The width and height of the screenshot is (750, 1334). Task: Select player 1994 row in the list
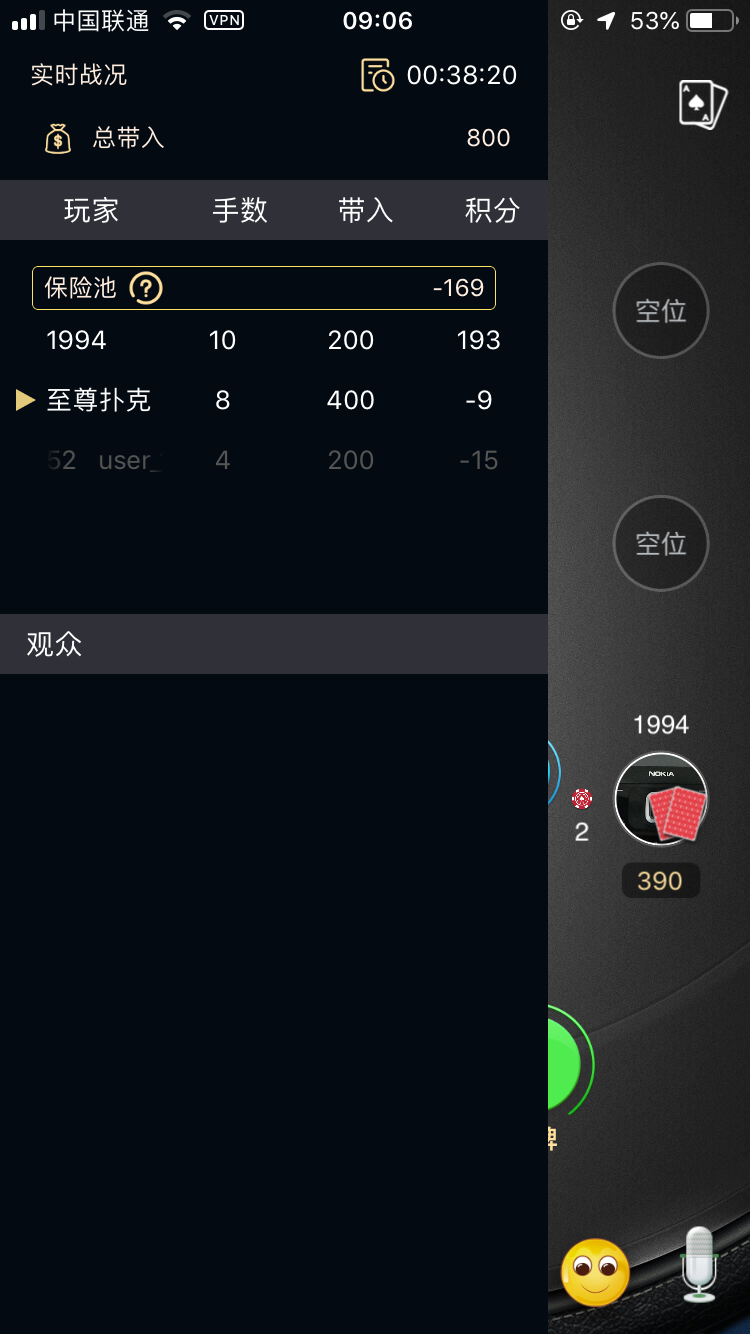click(77, 341)
